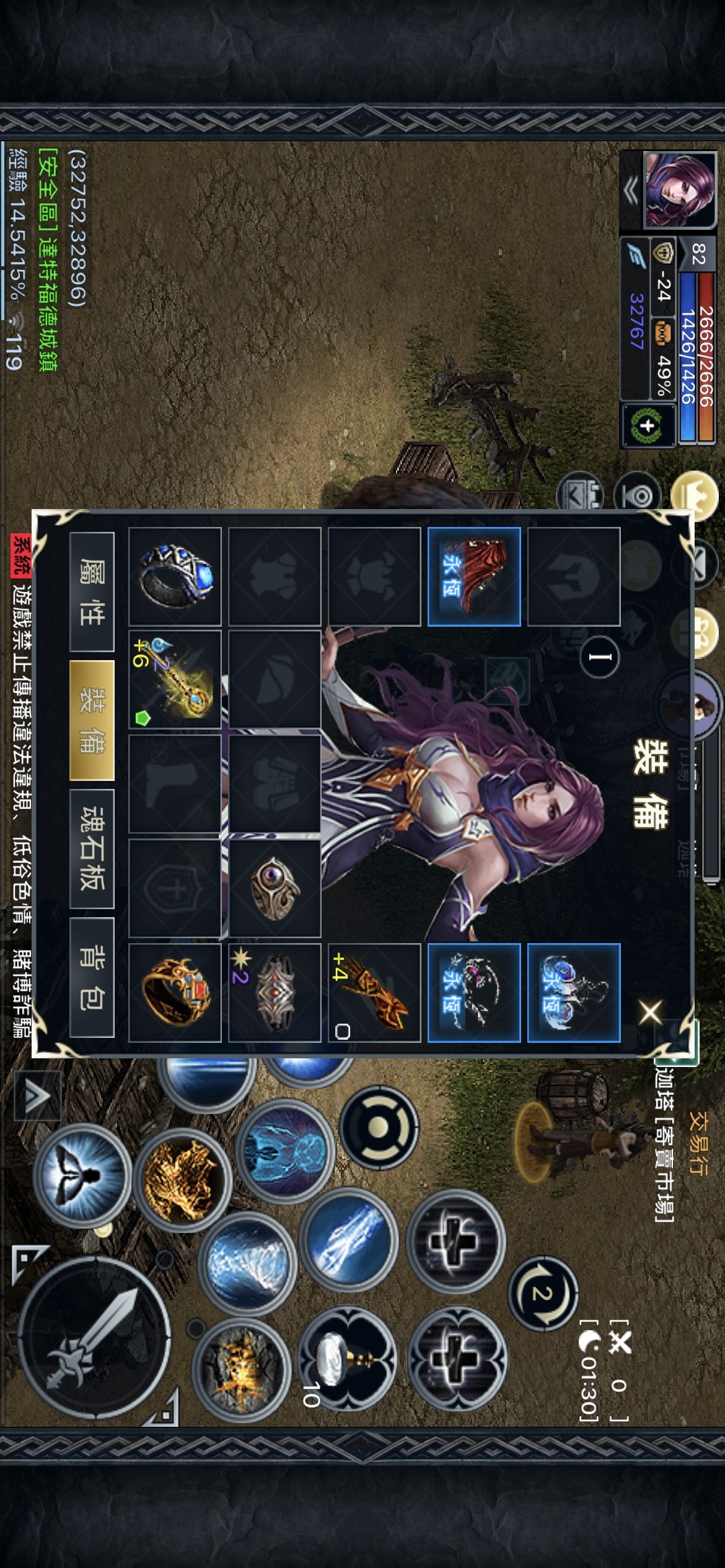Image resolution: width=725 pixels, height=1568 pixels.
Task: Switch to skill page 2
Action: pyautogui.click(x=543, y=1294)
